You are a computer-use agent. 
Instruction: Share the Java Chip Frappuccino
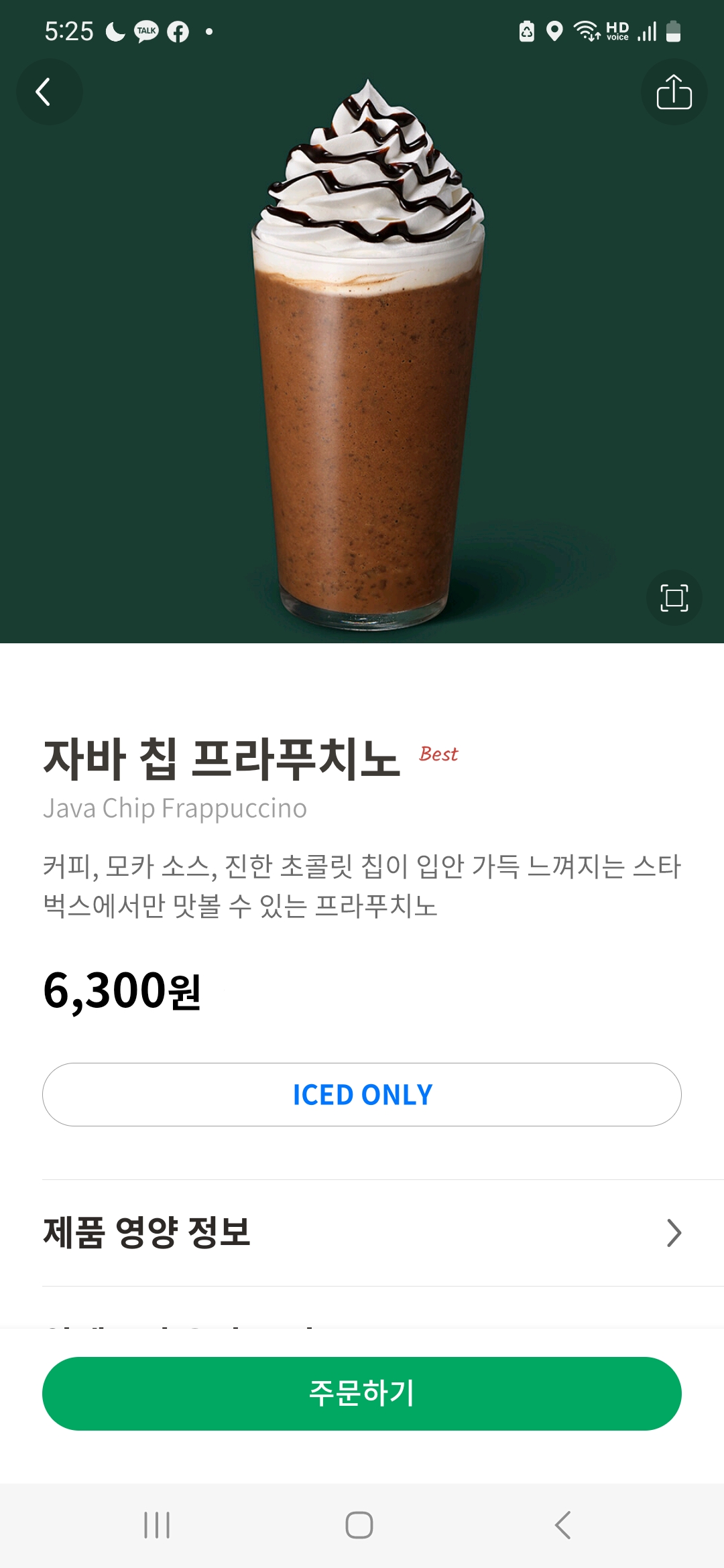674,92
